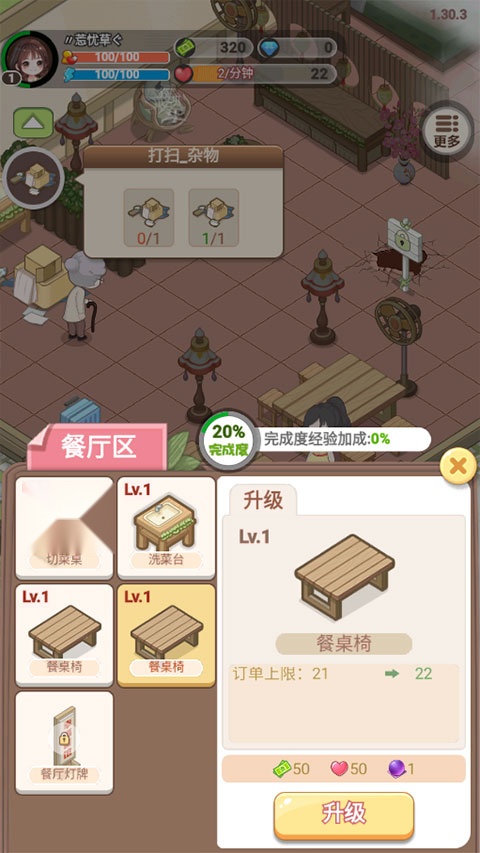Tap the 升级 upgrade button
This screenshot has width=480, height=853.
point(343,815)
